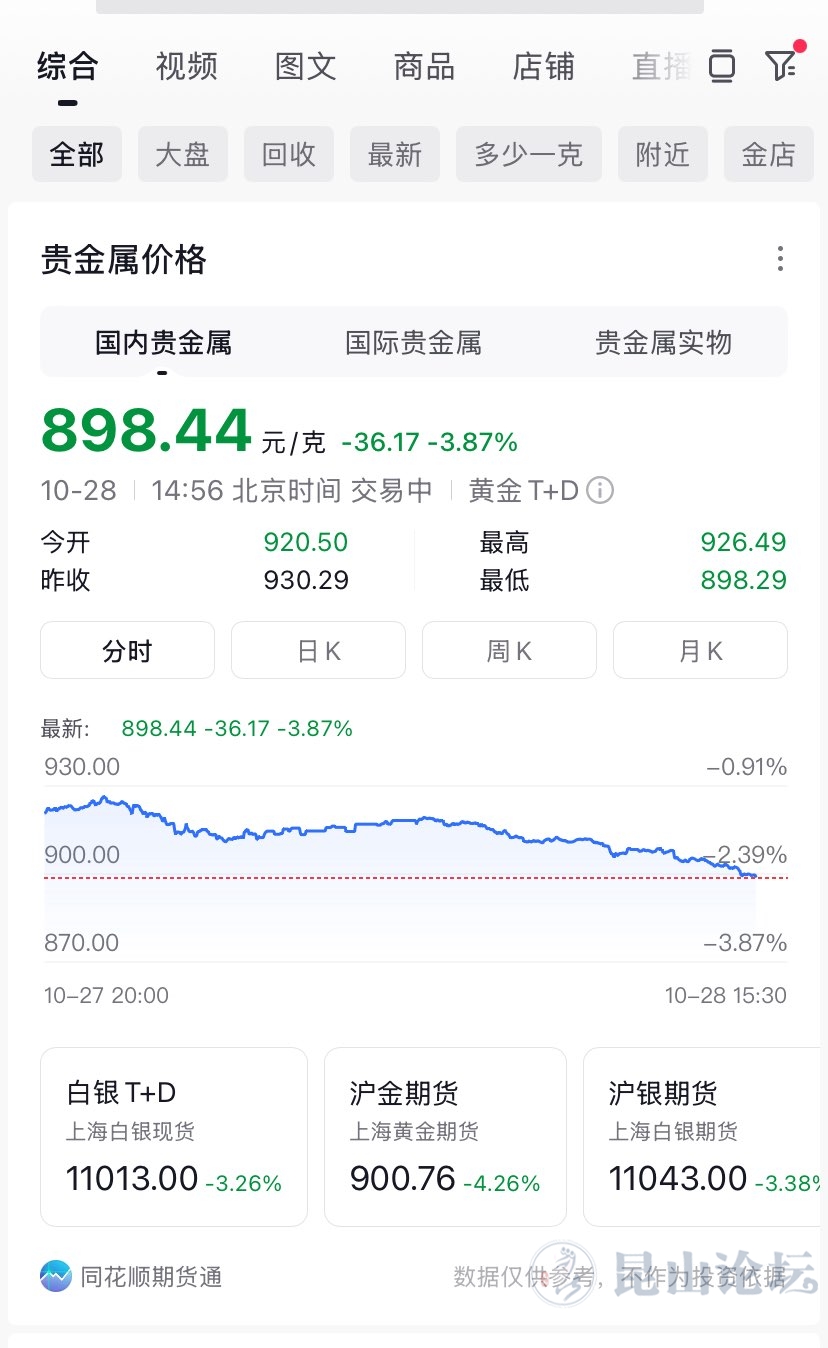Filter results by 回收
The image size is (828, 1348).
tap(289, 154)
